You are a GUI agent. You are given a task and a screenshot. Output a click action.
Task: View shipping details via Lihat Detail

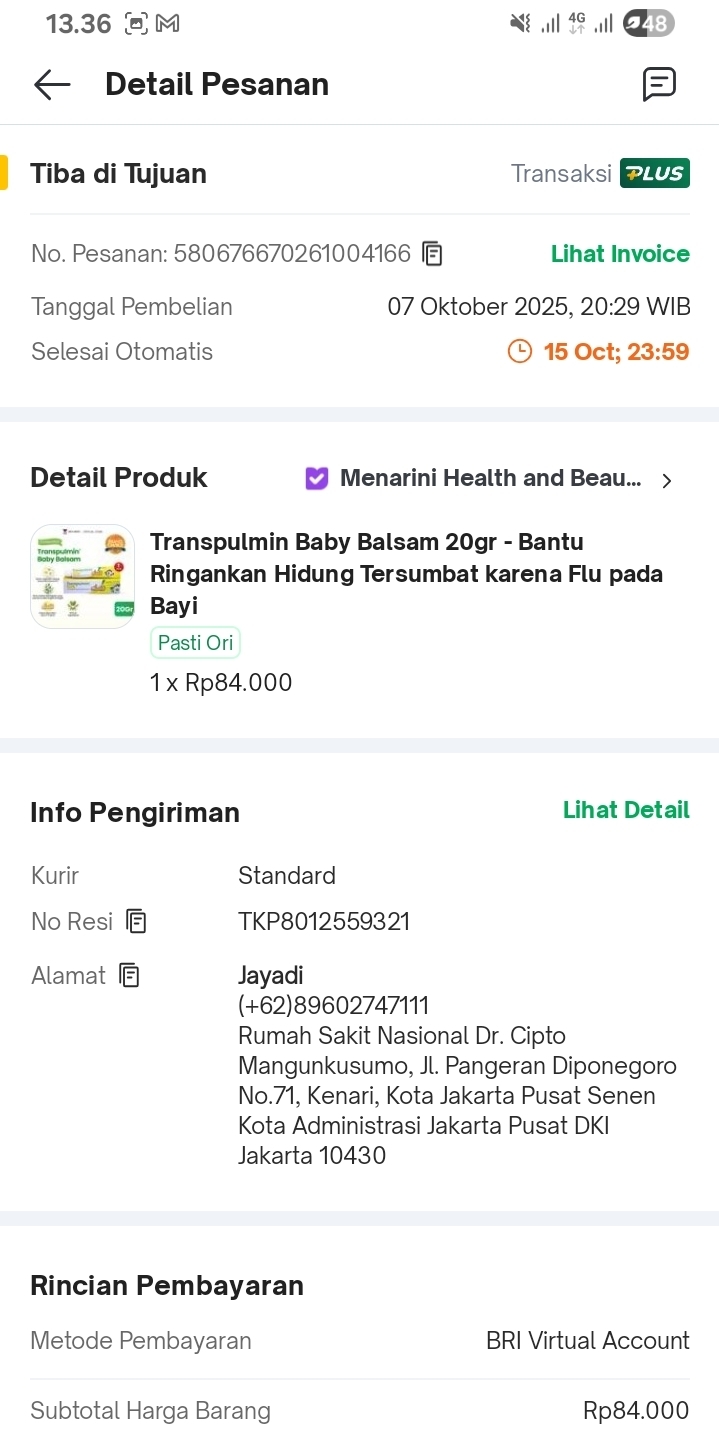tap(626, 810)
